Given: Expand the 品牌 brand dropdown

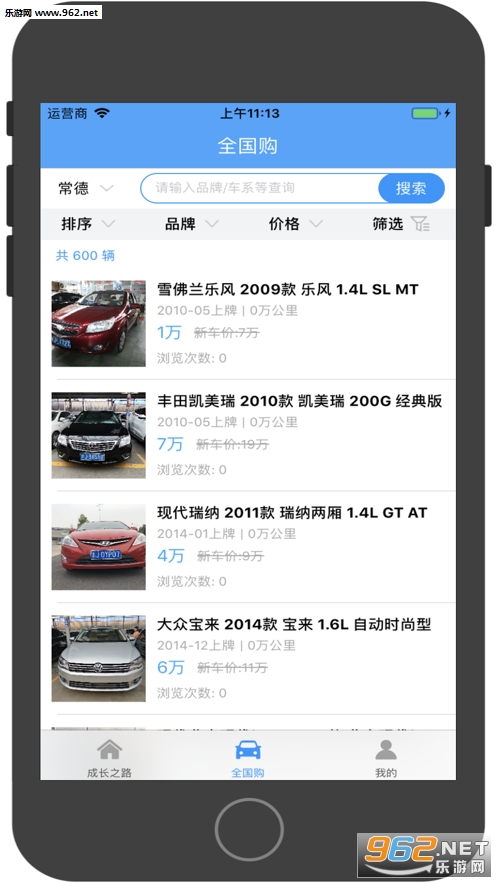Looking at the screenshot, I should (191, 224).
